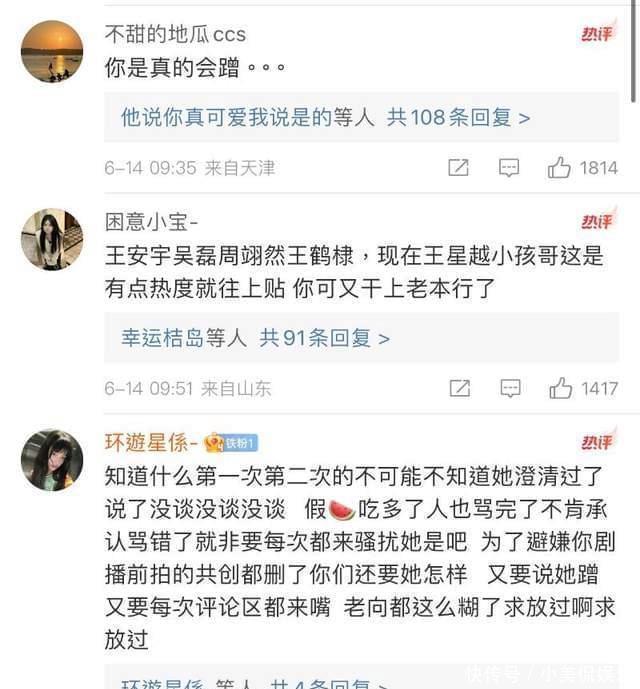This screenshot has width=640, height=689.
Task: Open 铁粉1 badge next to 环遊星係-
Action: coord(231,443)
